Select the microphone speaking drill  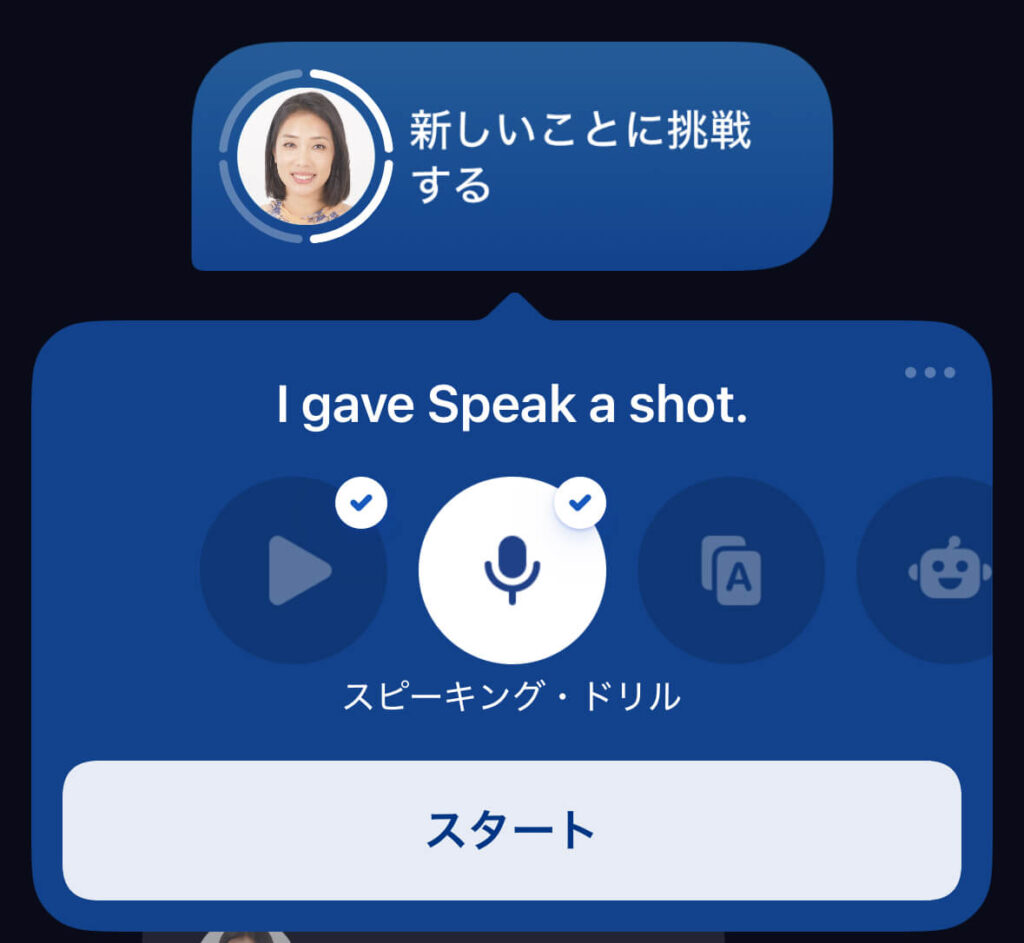[x=512, y=570]
